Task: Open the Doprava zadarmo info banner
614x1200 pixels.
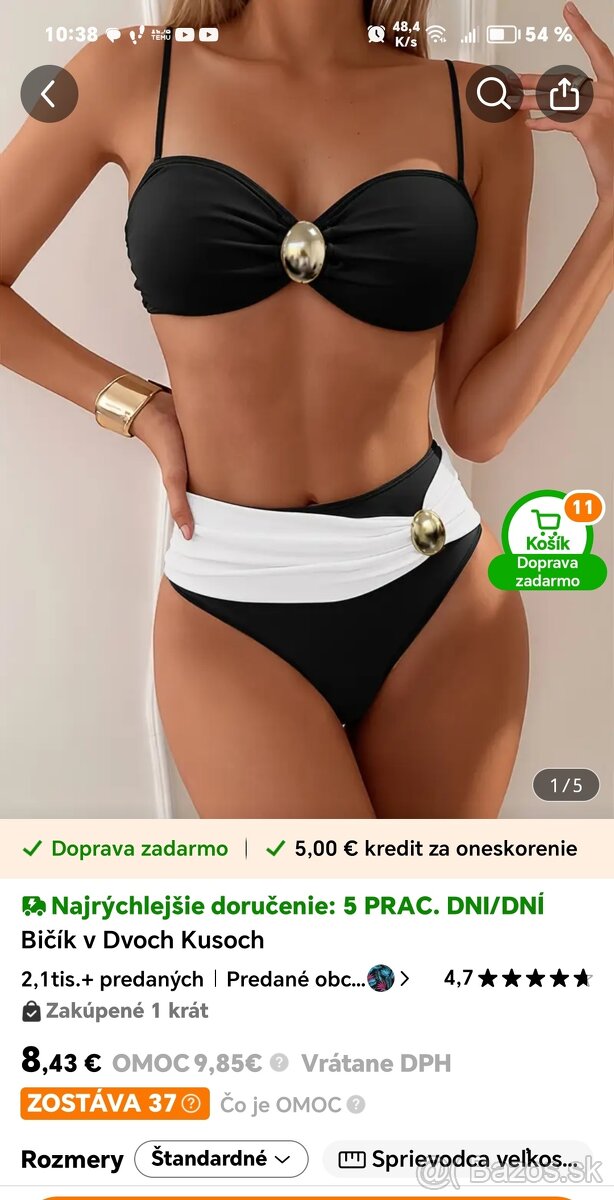Action: [128, 848]
